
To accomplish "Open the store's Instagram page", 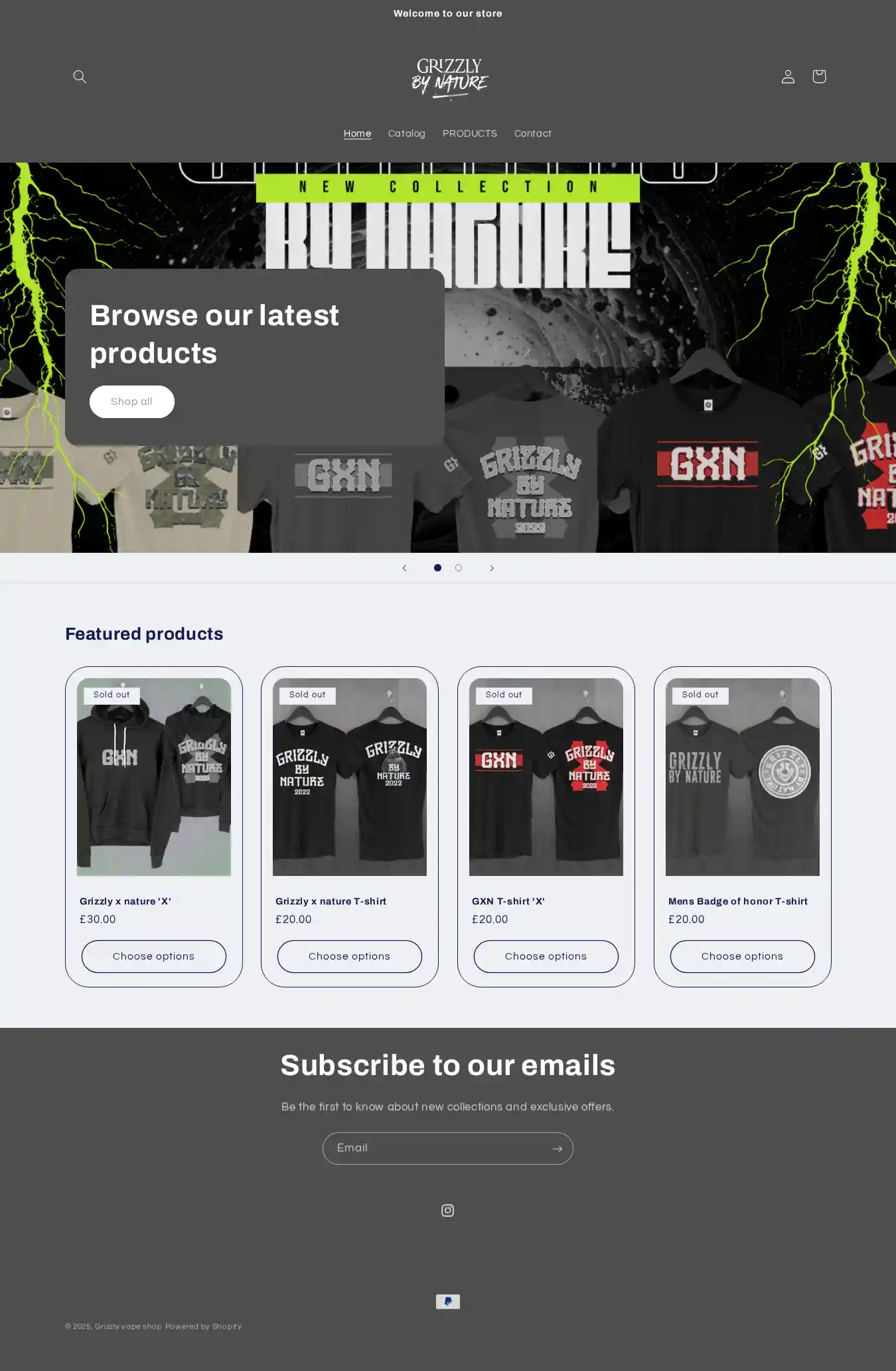I will (448, 1210).
